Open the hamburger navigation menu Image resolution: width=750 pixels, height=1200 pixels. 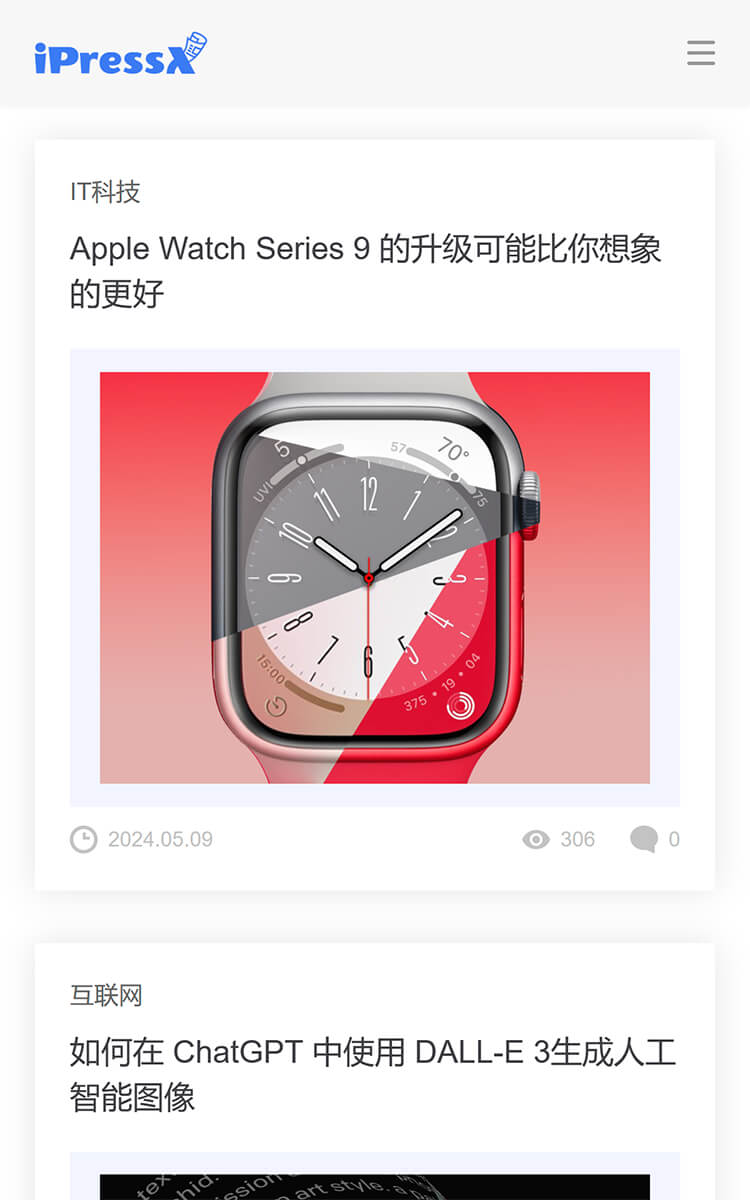pyautogui.click(x=701, y=53)
